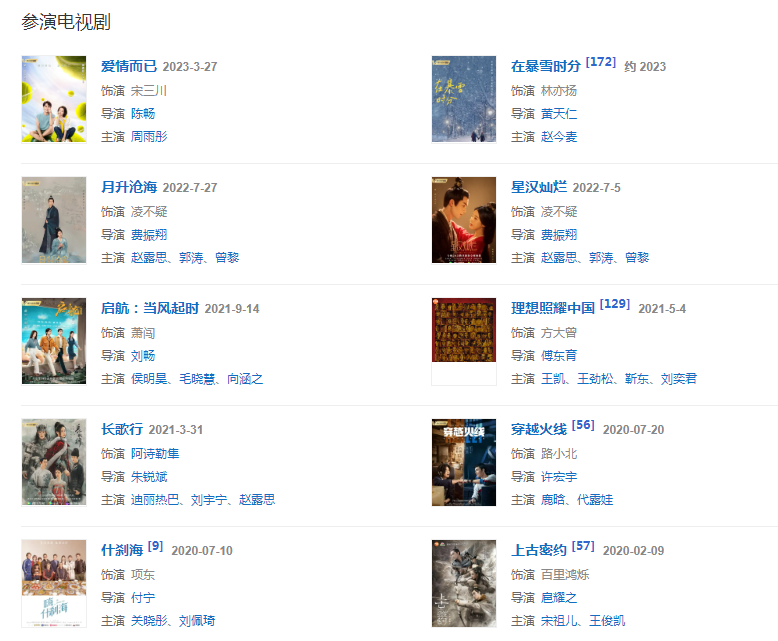Open the 理想照耀中国 drama link

(553, 309)
